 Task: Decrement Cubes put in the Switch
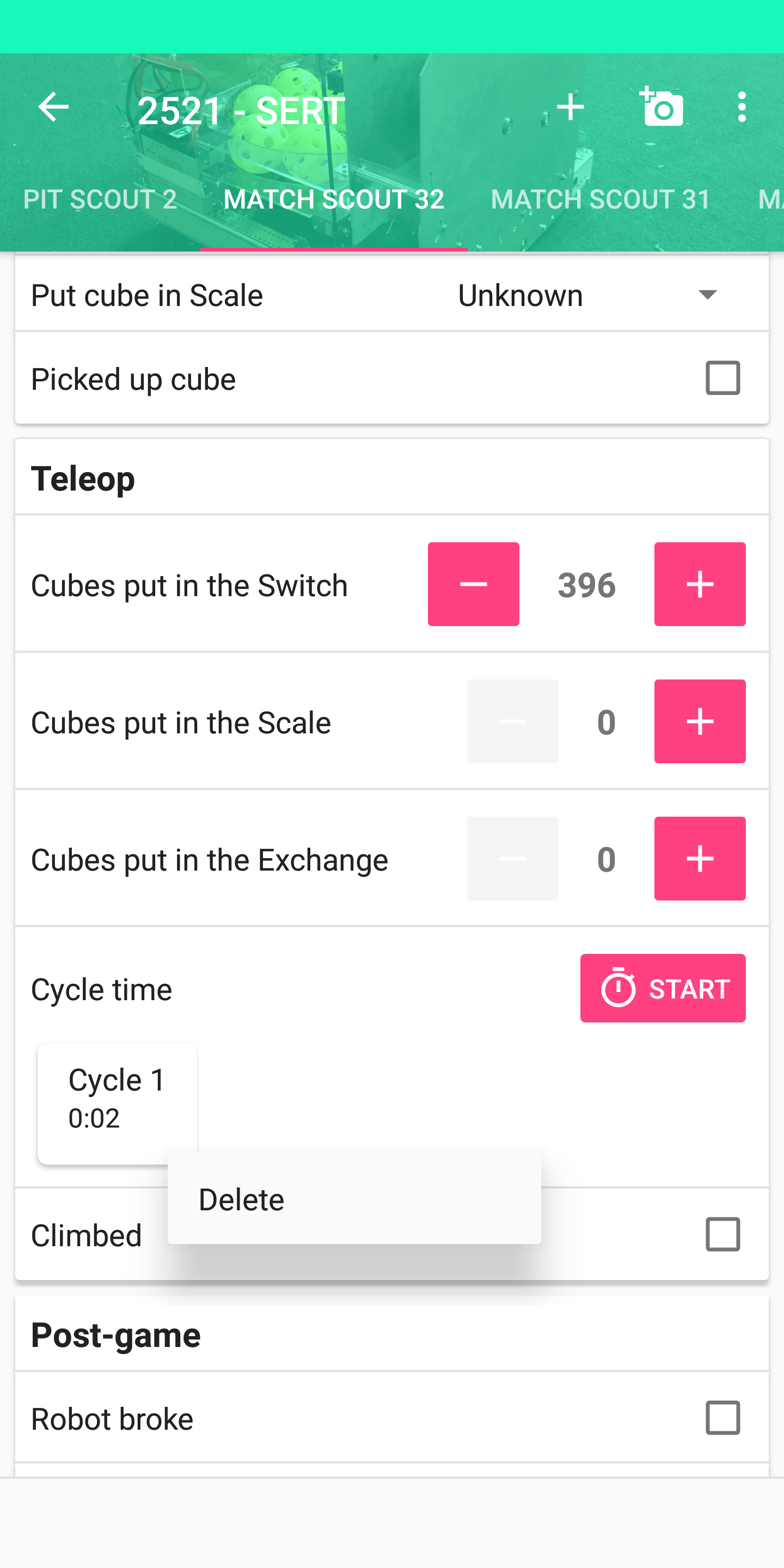474,584
